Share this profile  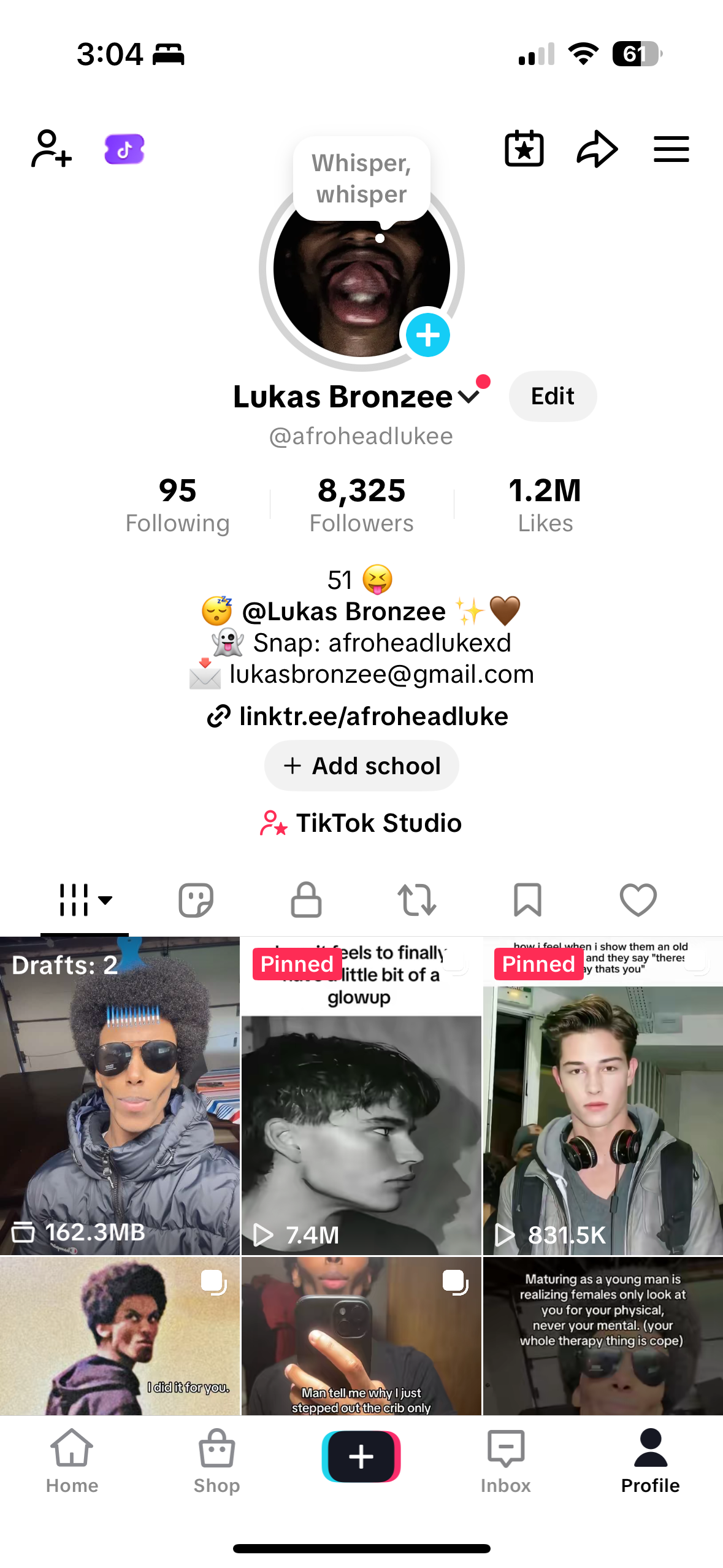click(597, 149)
